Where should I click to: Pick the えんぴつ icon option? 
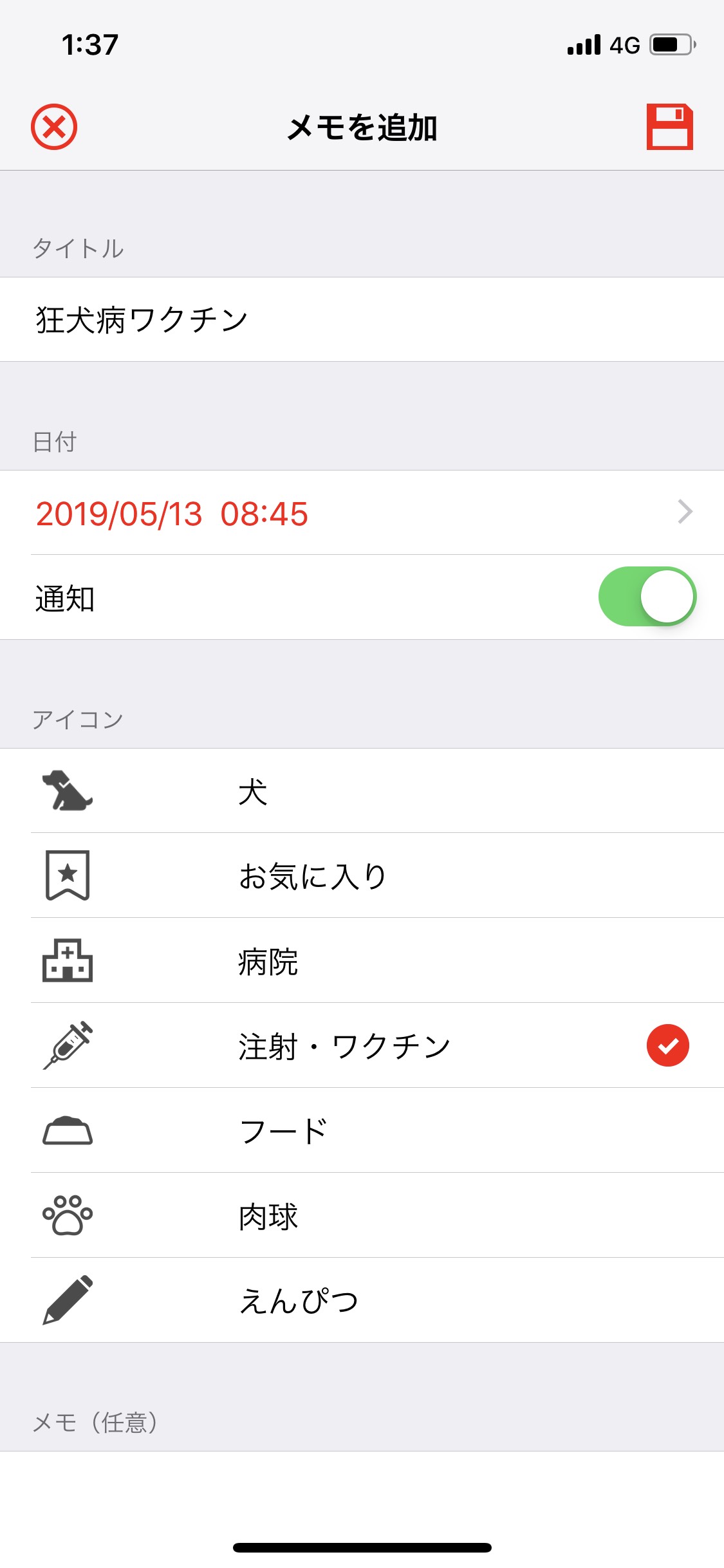(x=360, y=1301)
